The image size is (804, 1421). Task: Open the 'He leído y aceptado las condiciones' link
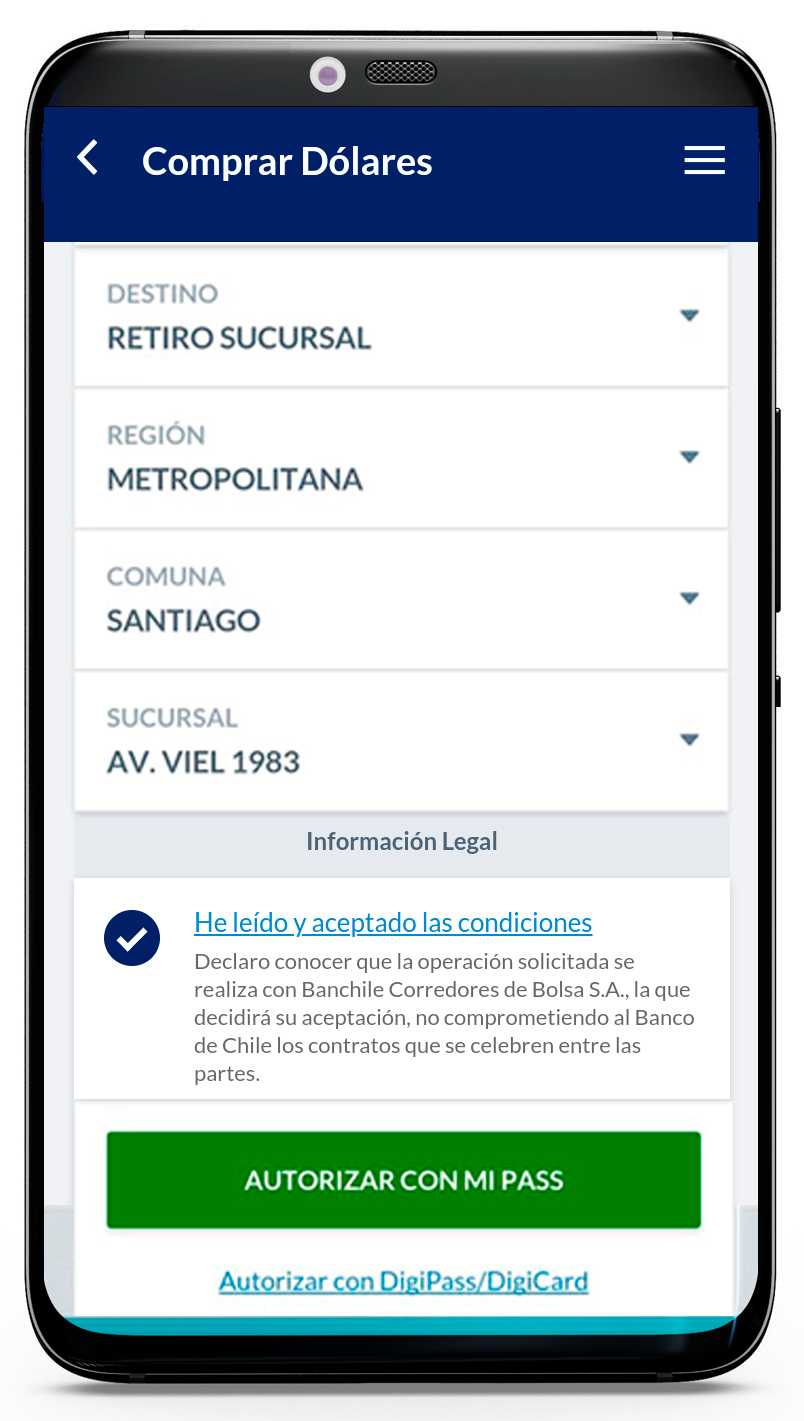393,922
